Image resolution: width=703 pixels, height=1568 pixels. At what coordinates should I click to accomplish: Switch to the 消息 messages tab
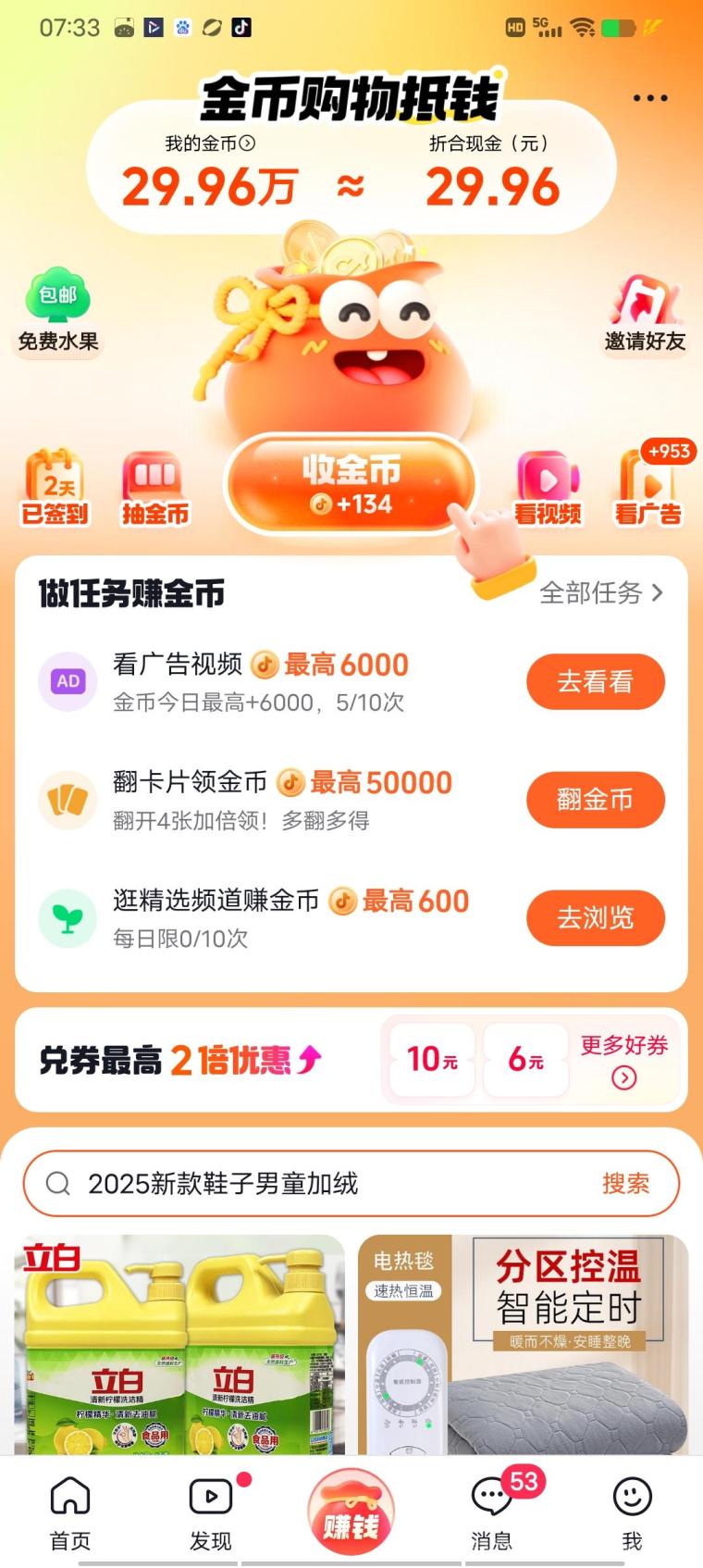tap(491, 1511)
